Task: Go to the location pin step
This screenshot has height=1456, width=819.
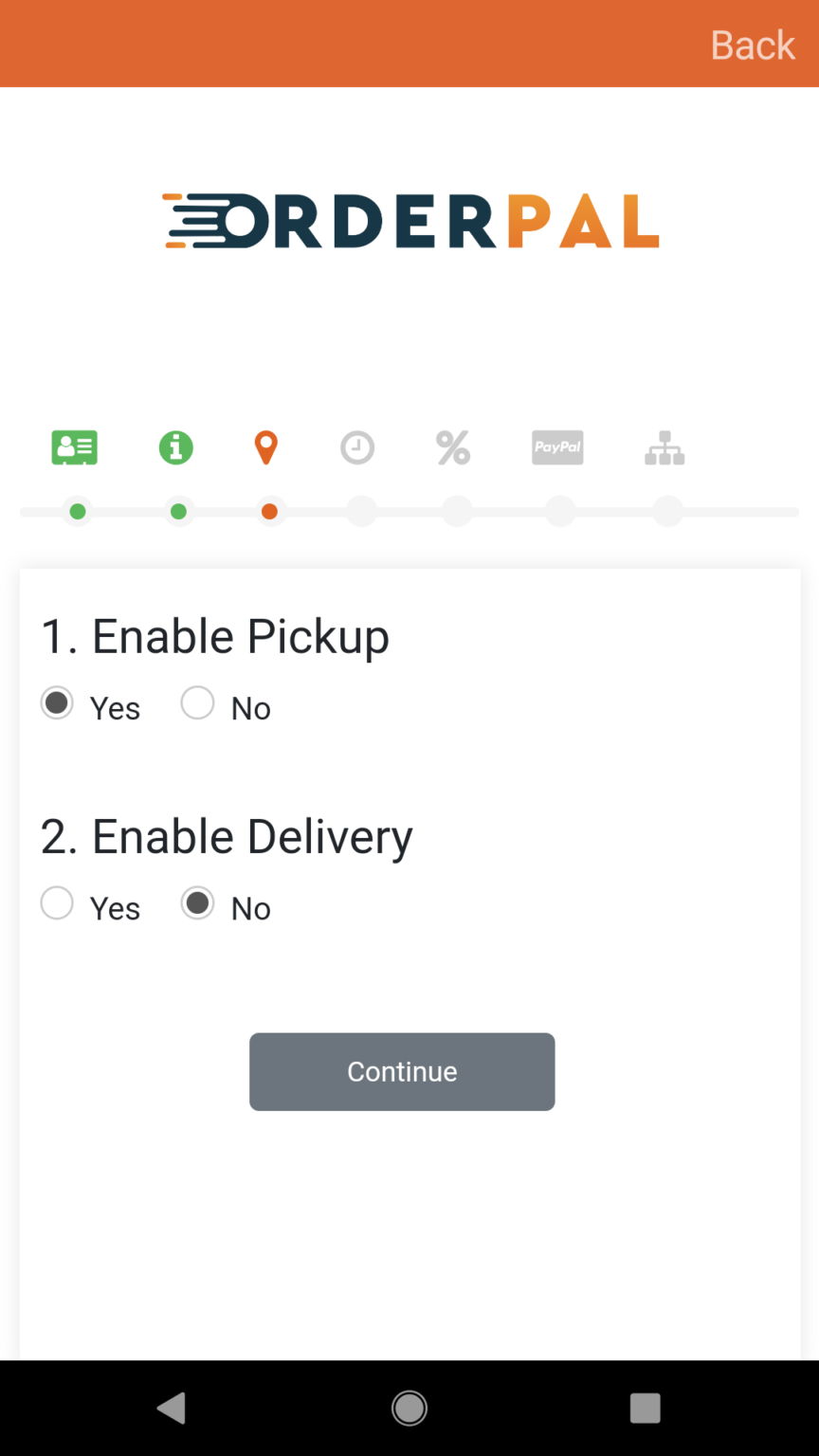Action: (x=266, y=447)
